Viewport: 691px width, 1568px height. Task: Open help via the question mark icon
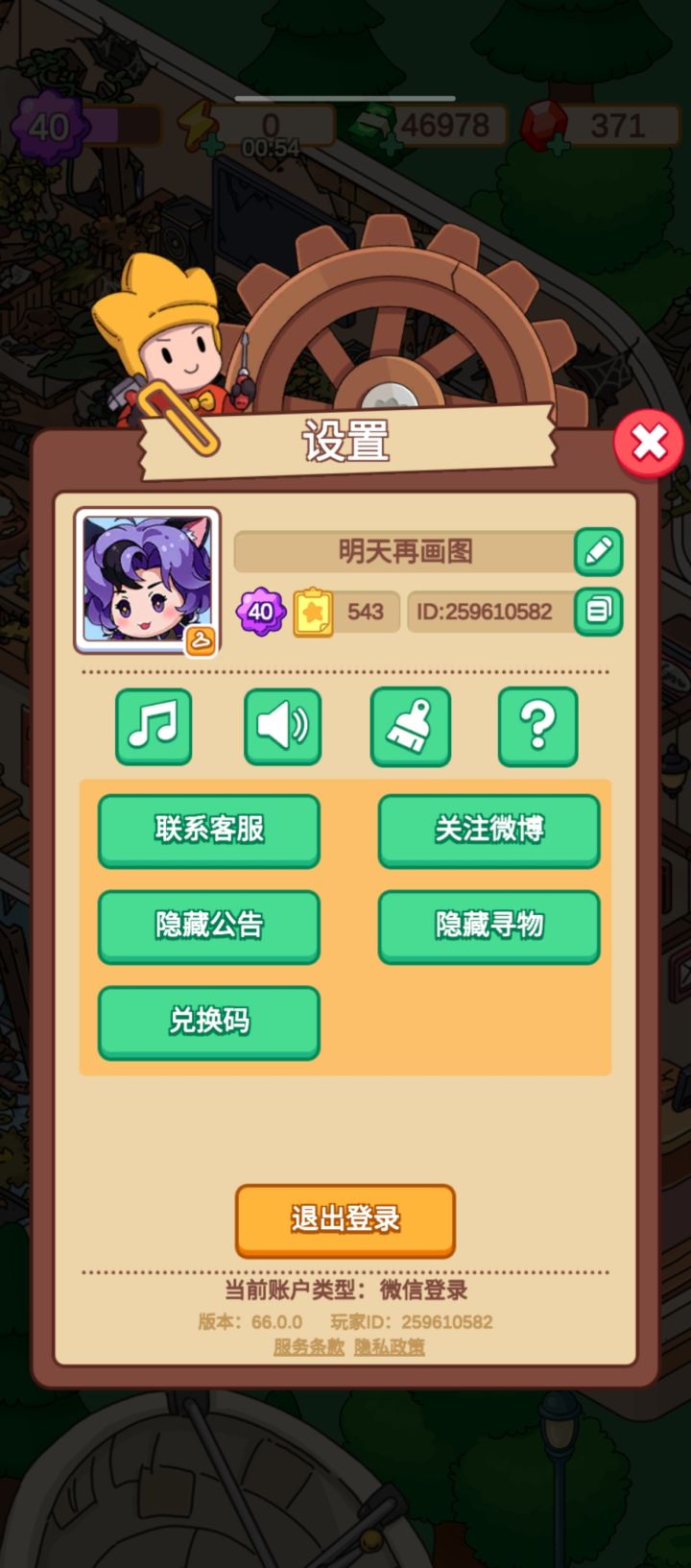coord(537,727)
